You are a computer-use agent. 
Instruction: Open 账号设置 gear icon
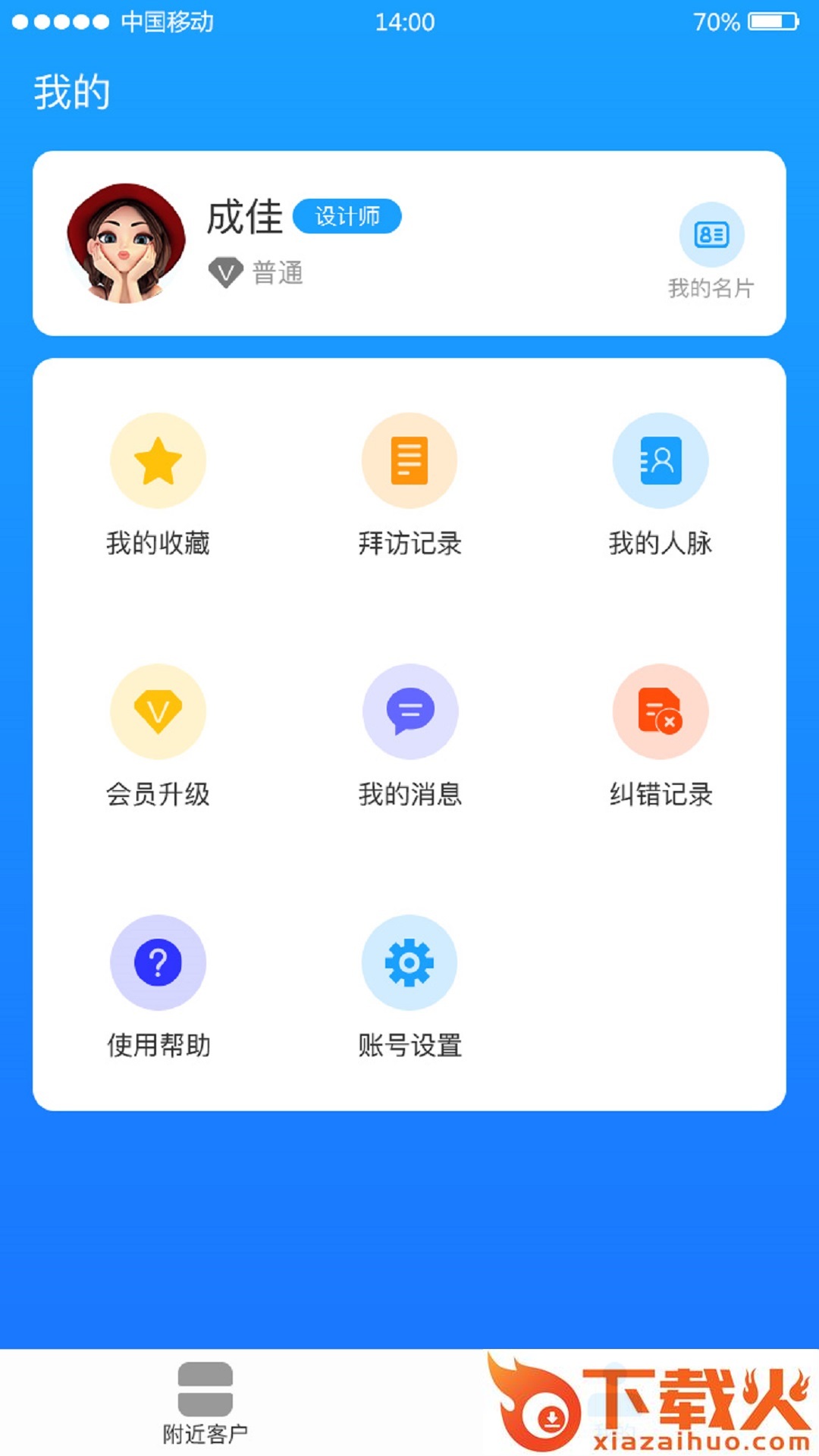coord(409,962)
